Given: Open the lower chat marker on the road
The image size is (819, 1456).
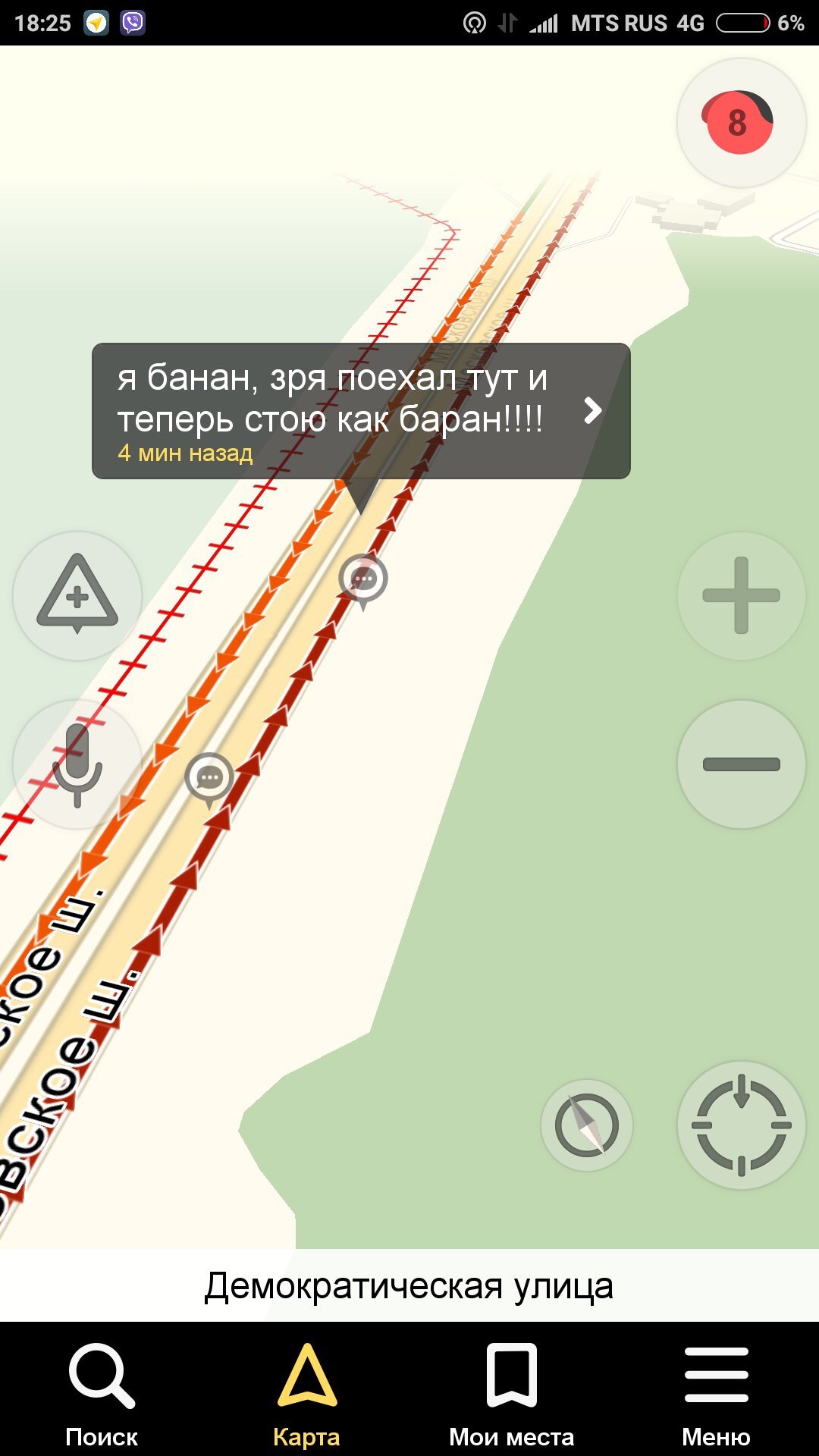Looking at the screenshot, I should [x=209, y=778].
